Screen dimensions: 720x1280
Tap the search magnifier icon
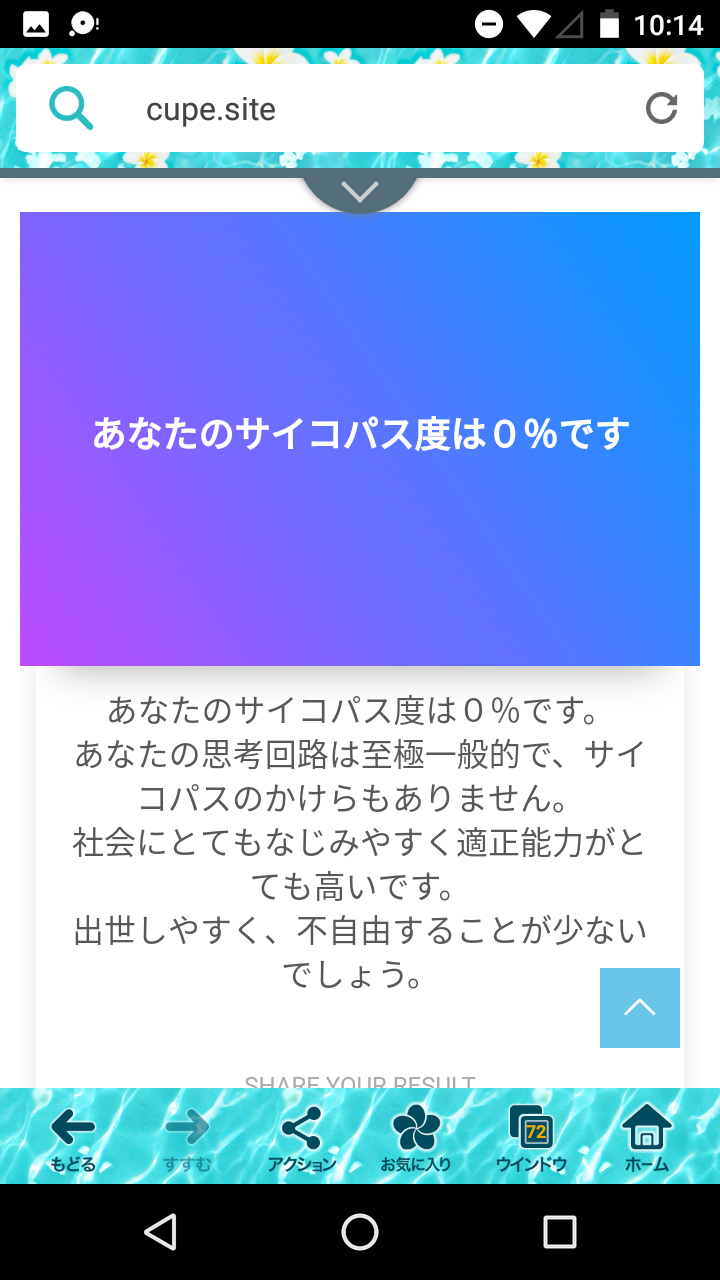[70, 108]
